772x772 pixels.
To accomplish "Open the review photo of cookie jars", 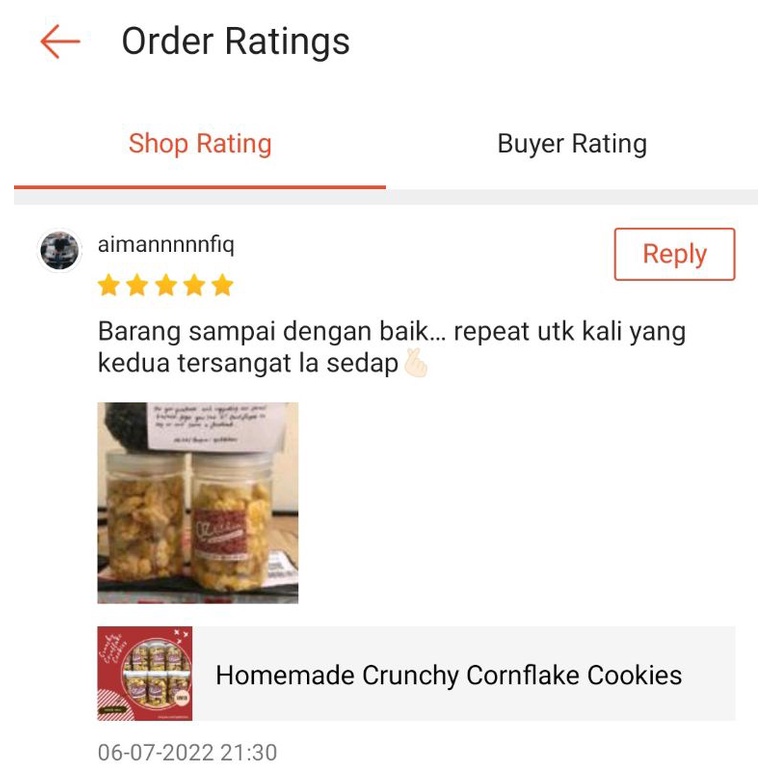I will pyautogui.click(x=197, y=502).
